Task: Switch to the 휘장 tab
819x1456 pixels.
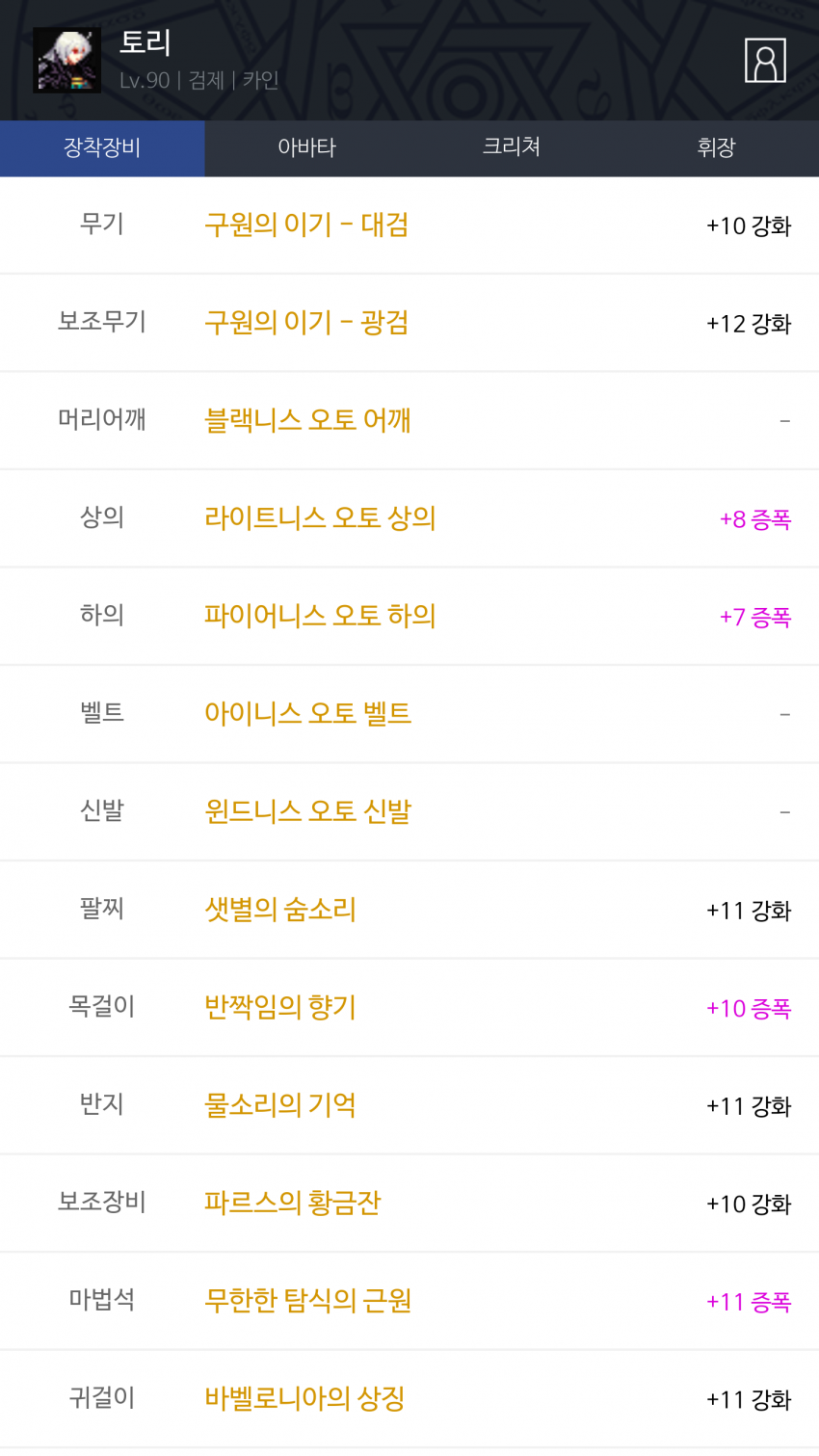Action: (x=716, y=147)
